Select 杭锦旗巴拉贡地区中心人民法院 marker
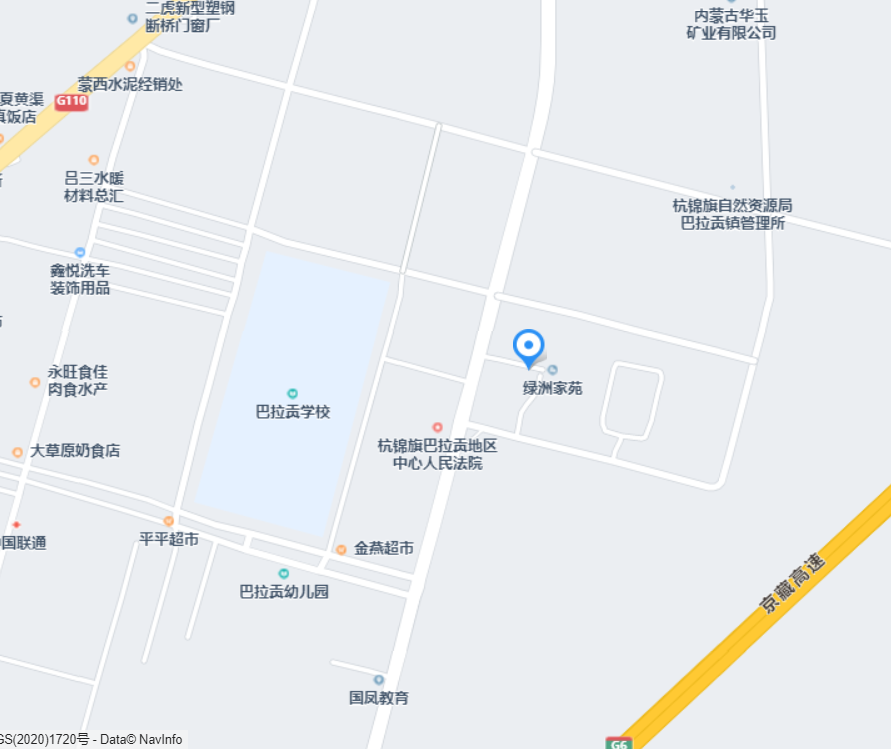Screen dimensions: 891x749 coord(437,427)
